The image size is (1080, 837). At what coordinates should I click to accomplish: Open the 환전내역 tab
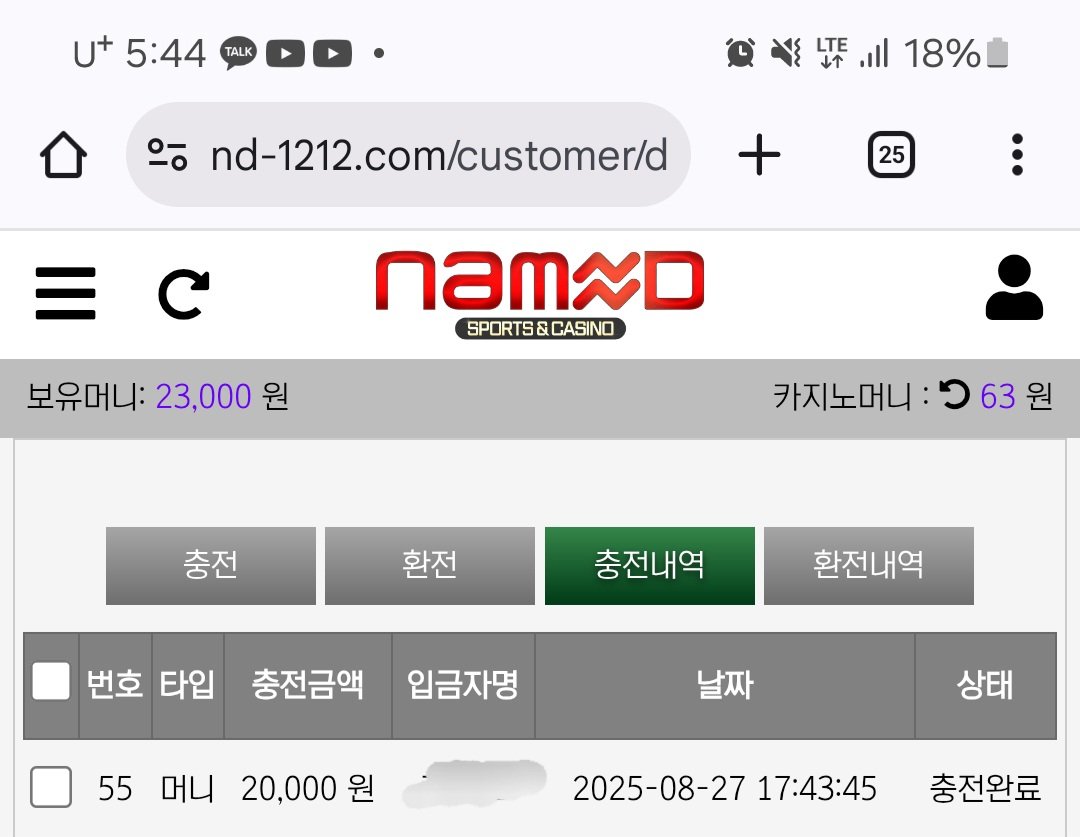coord(868,565)
